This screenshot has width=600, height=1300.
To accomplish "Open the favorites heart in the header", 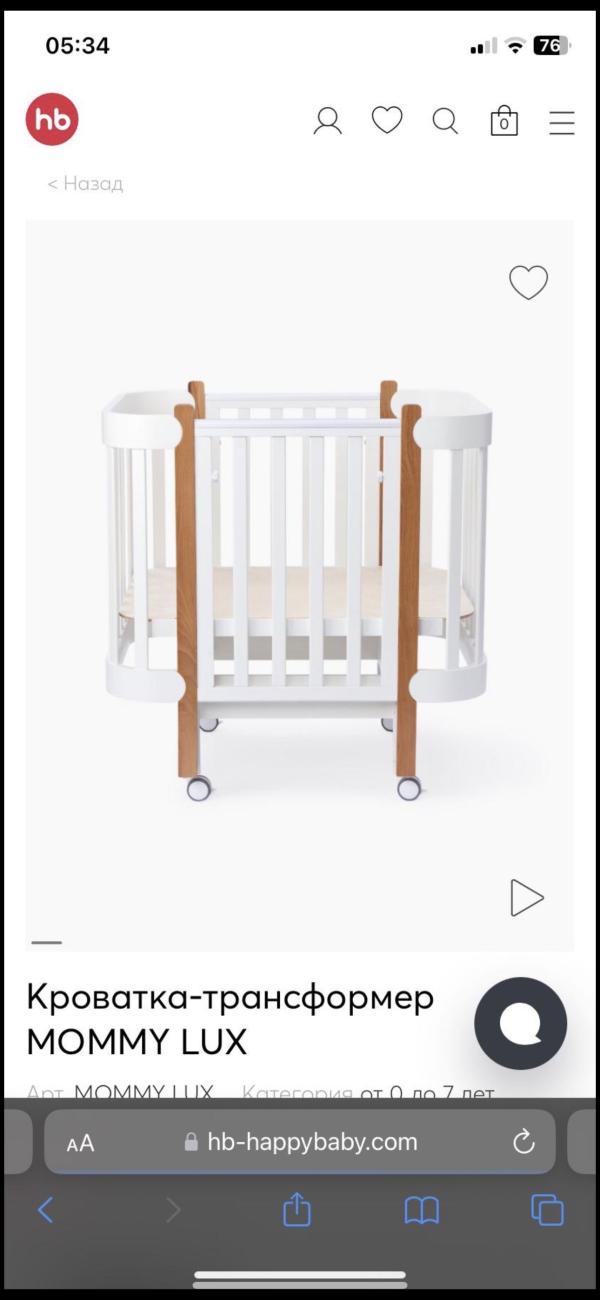I will (x=387, y=121).
